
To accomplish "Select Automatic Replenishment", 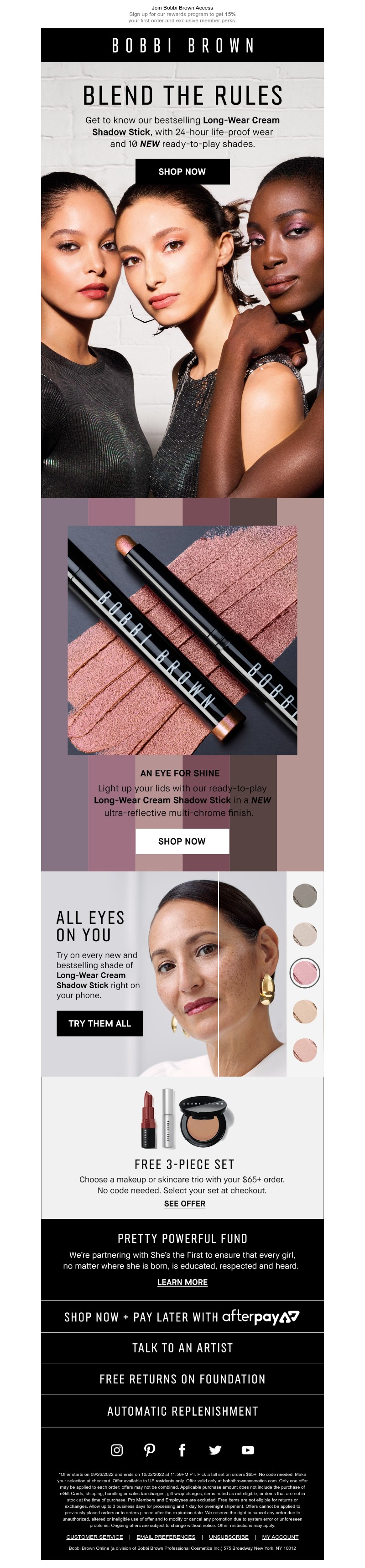I will coord(182,1411).
